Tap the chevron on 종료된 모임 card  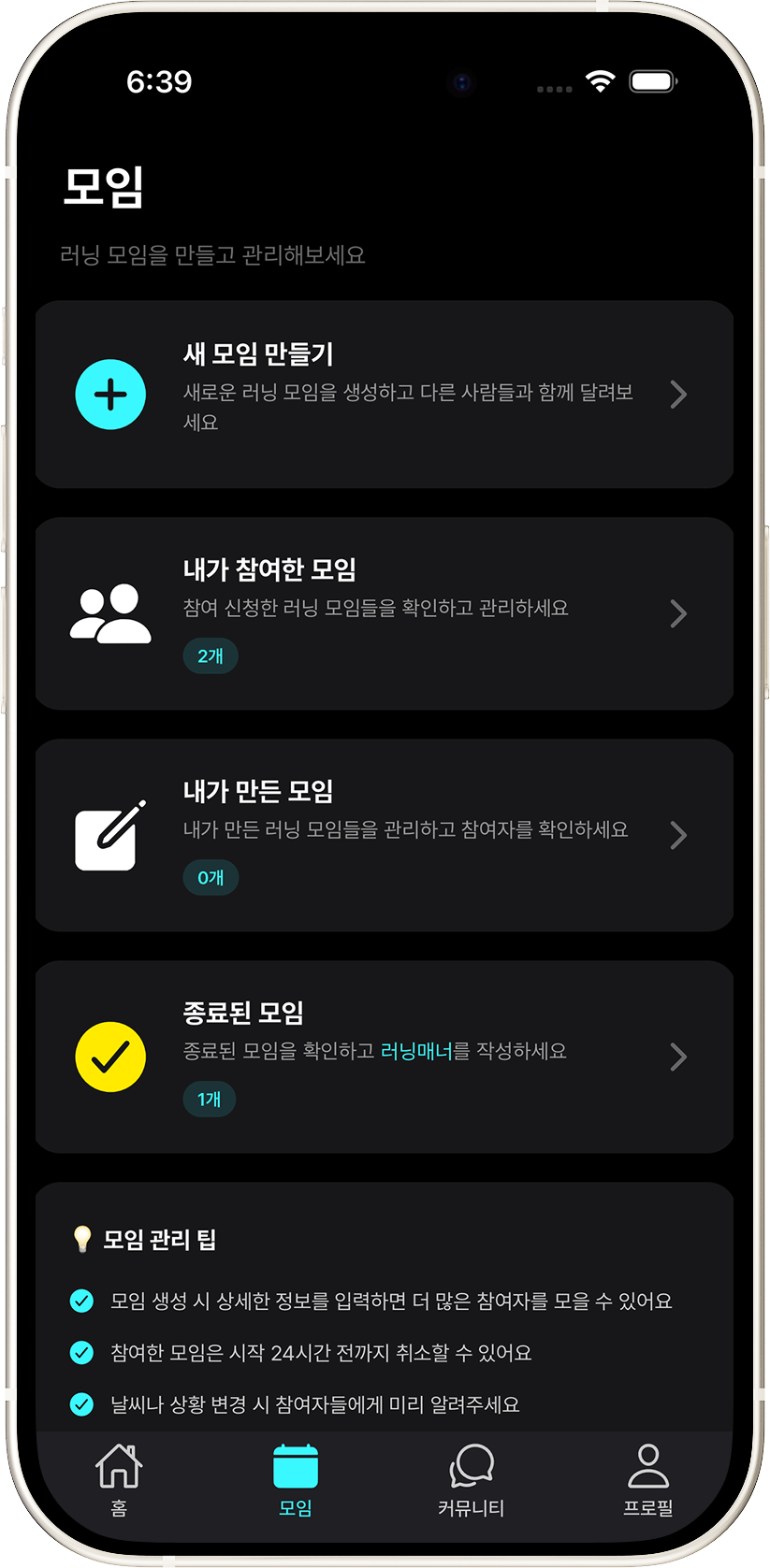tap(678, 1057)
